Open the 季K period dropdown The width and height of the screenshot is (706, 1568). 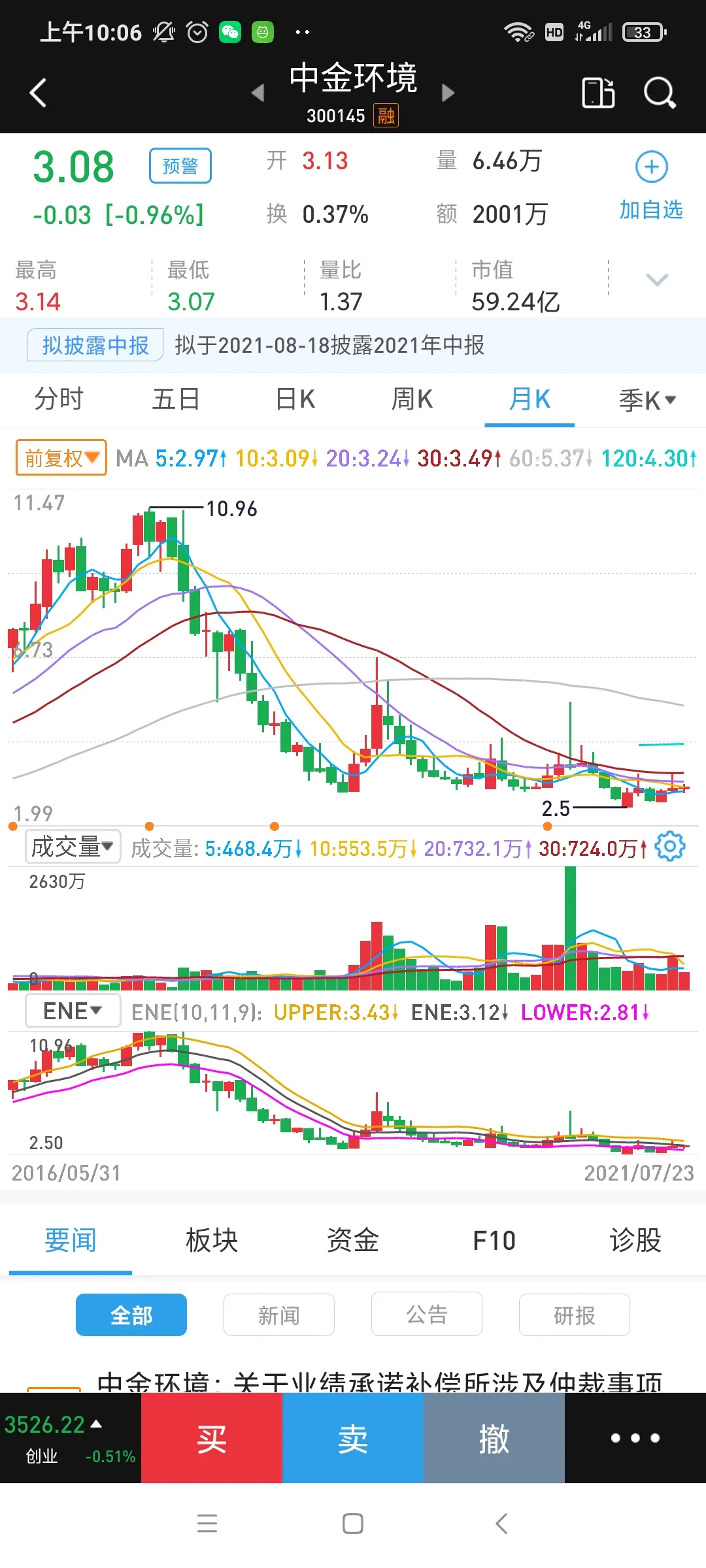pos(647,400)
